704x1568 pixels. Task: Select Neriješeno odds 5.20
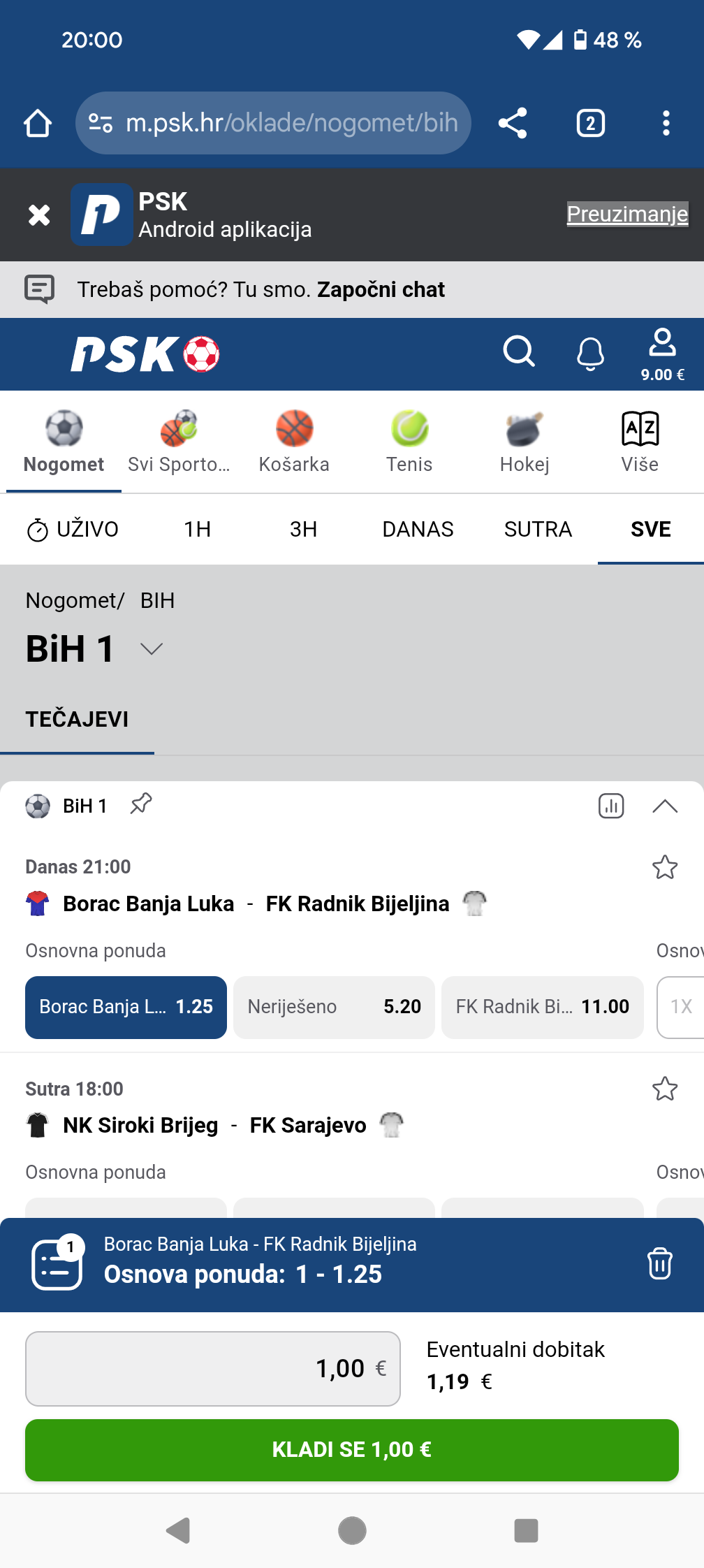[334, 1007]
